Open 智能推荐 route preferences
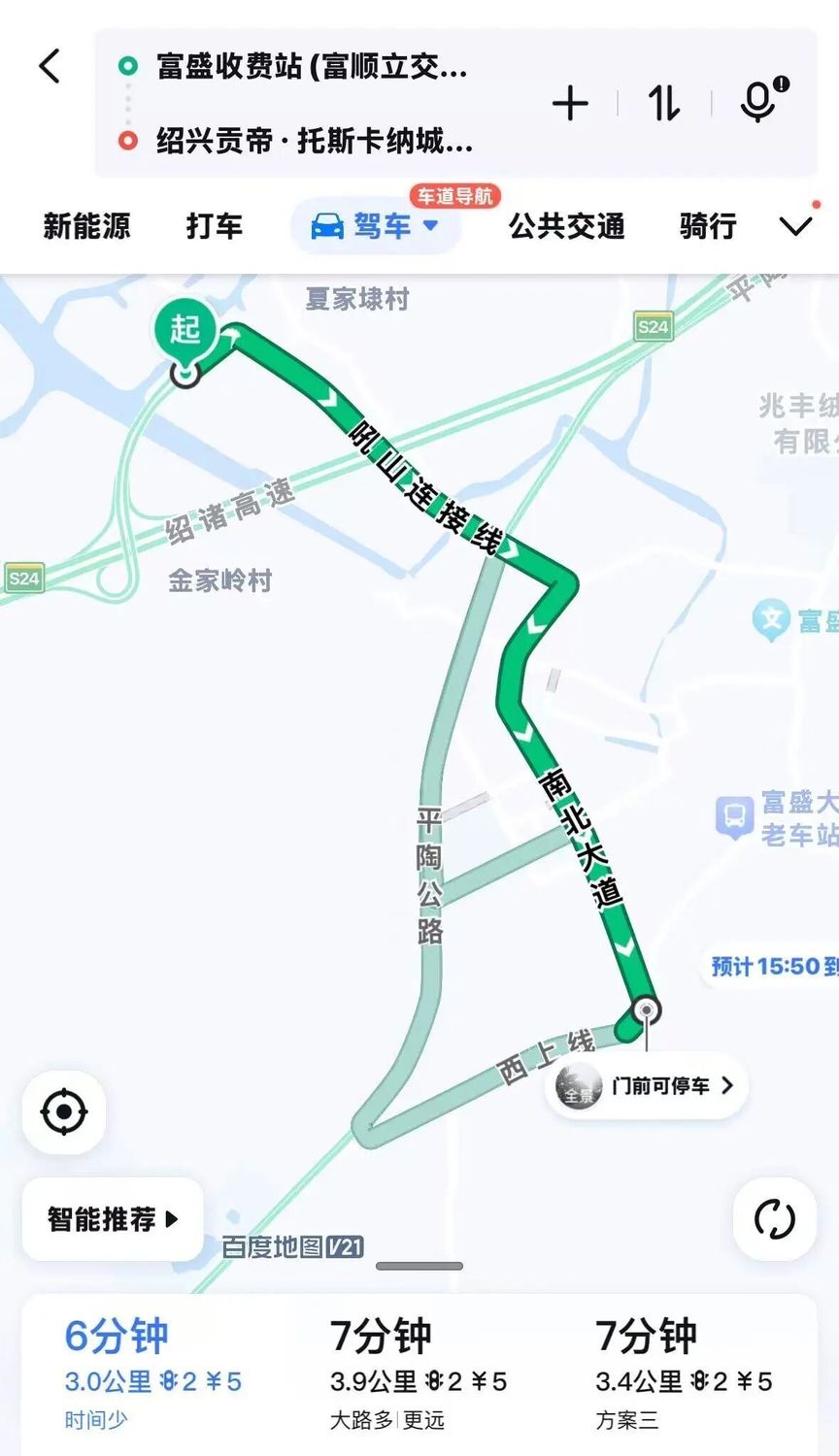 (x=113, y=1219)
